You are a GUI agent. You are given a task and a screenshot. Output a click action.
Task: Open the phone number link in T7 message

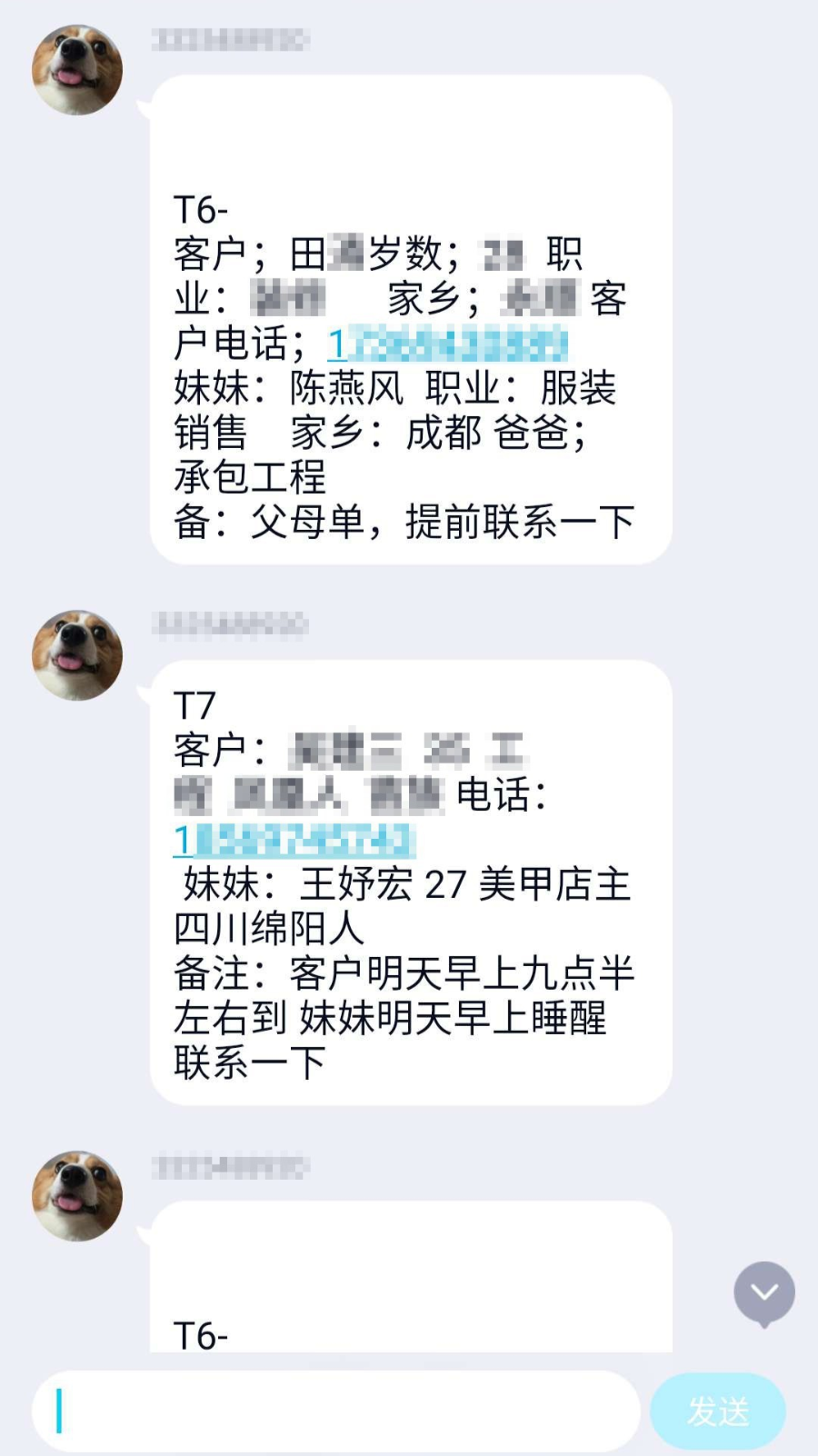click(x=294, y=841)
